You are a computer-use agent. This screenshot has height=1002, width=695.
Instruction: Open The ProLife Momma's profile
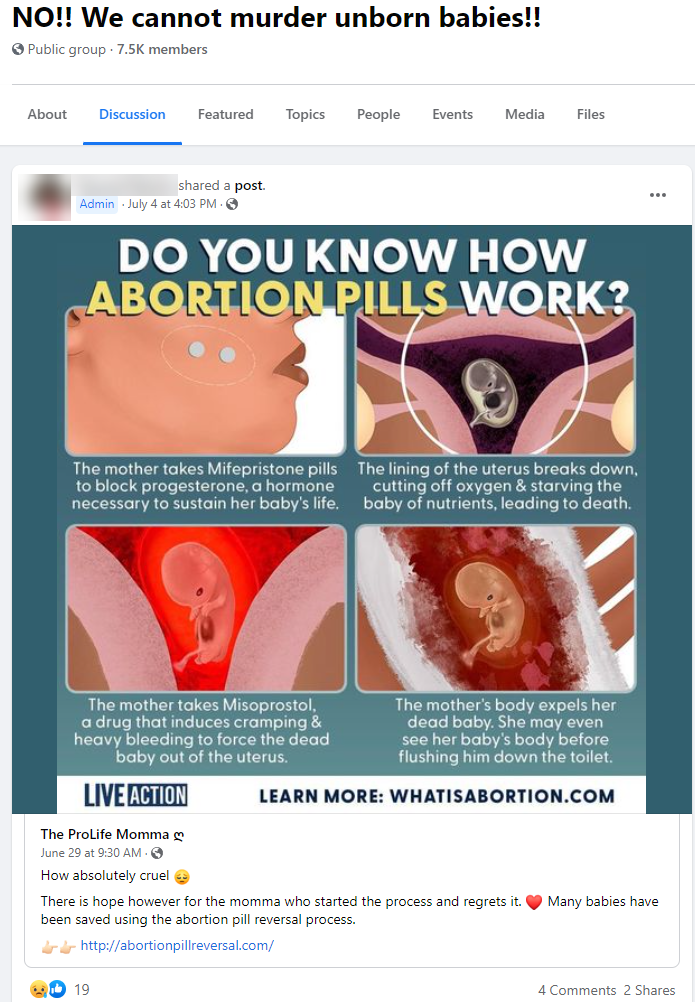click(x=104, y=834)
